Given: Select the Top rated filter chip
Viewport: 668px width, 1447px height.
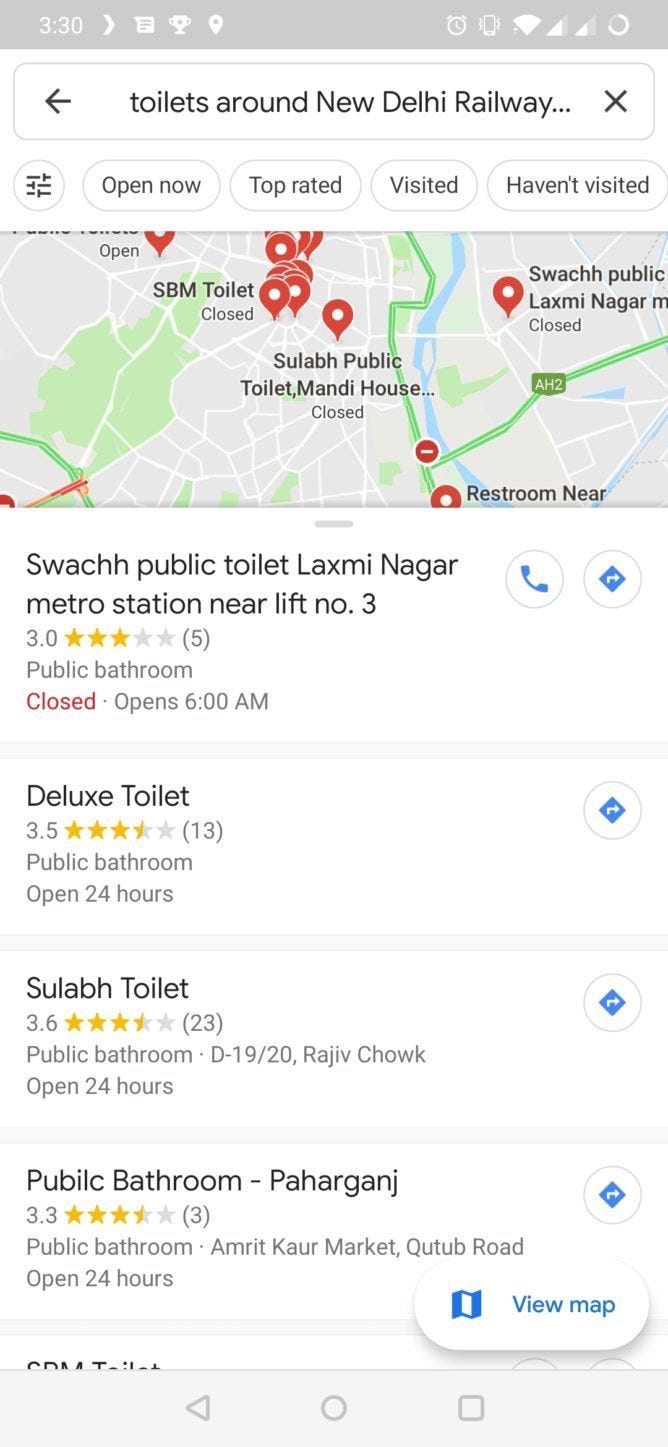Looking at the screenshot, I should pyautogui.click(x=295, y=185).
